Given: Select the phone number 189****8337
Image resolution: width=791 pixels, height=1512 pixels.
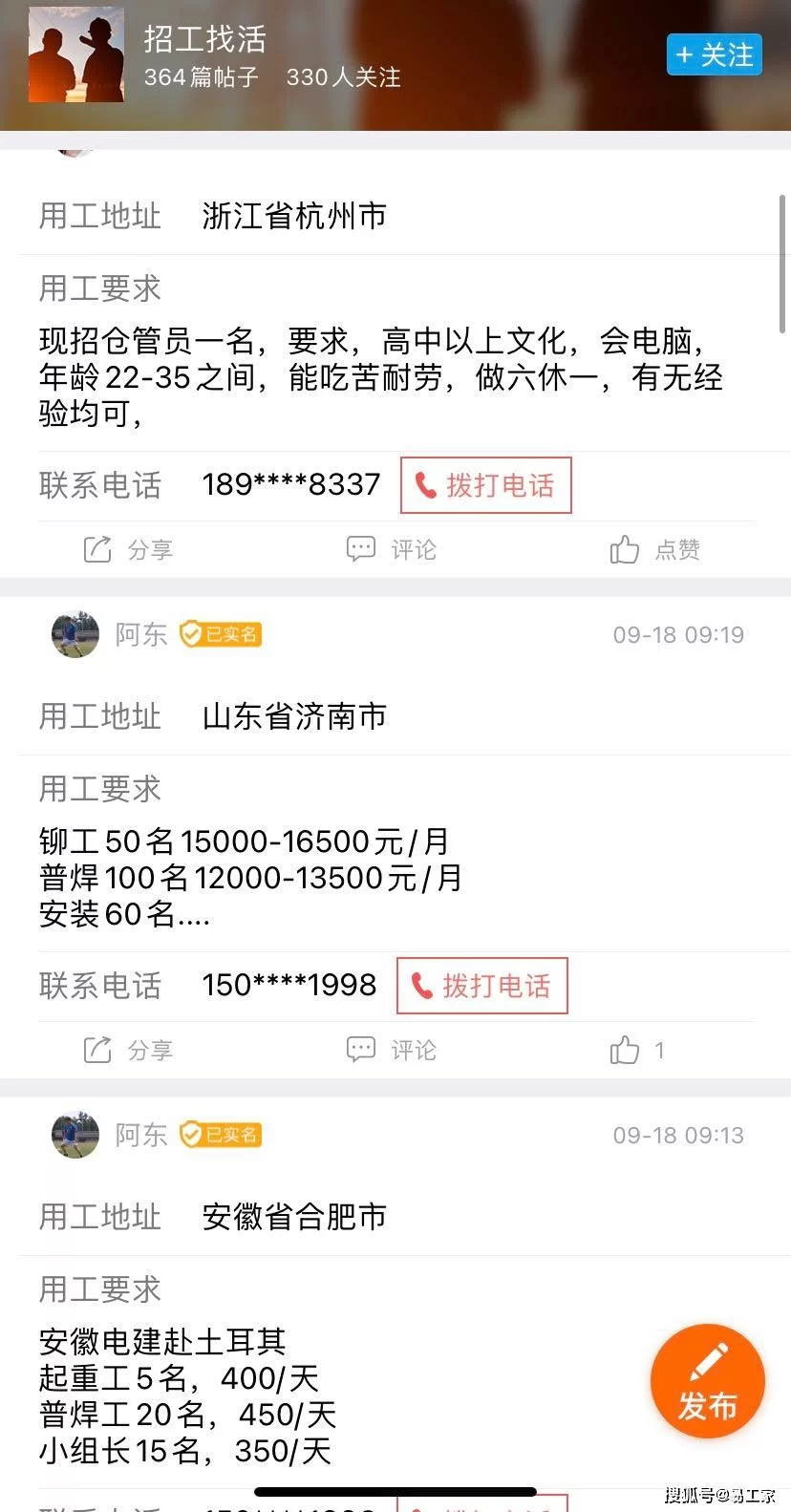Looking at the screenshot, I should click(291, 485).
